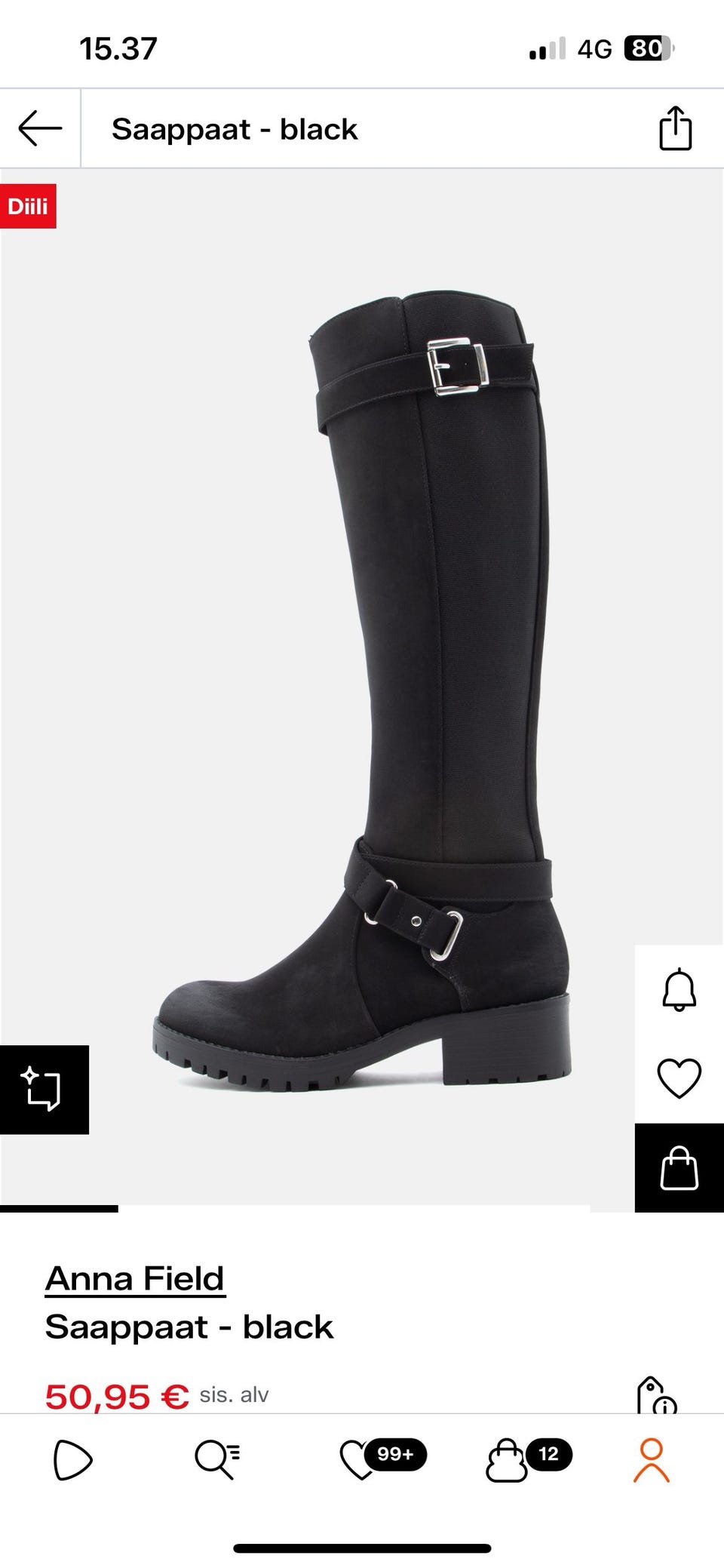Open the search and browse tab
Viewport: 724px width, 1568px height.
pos(217,1459)
